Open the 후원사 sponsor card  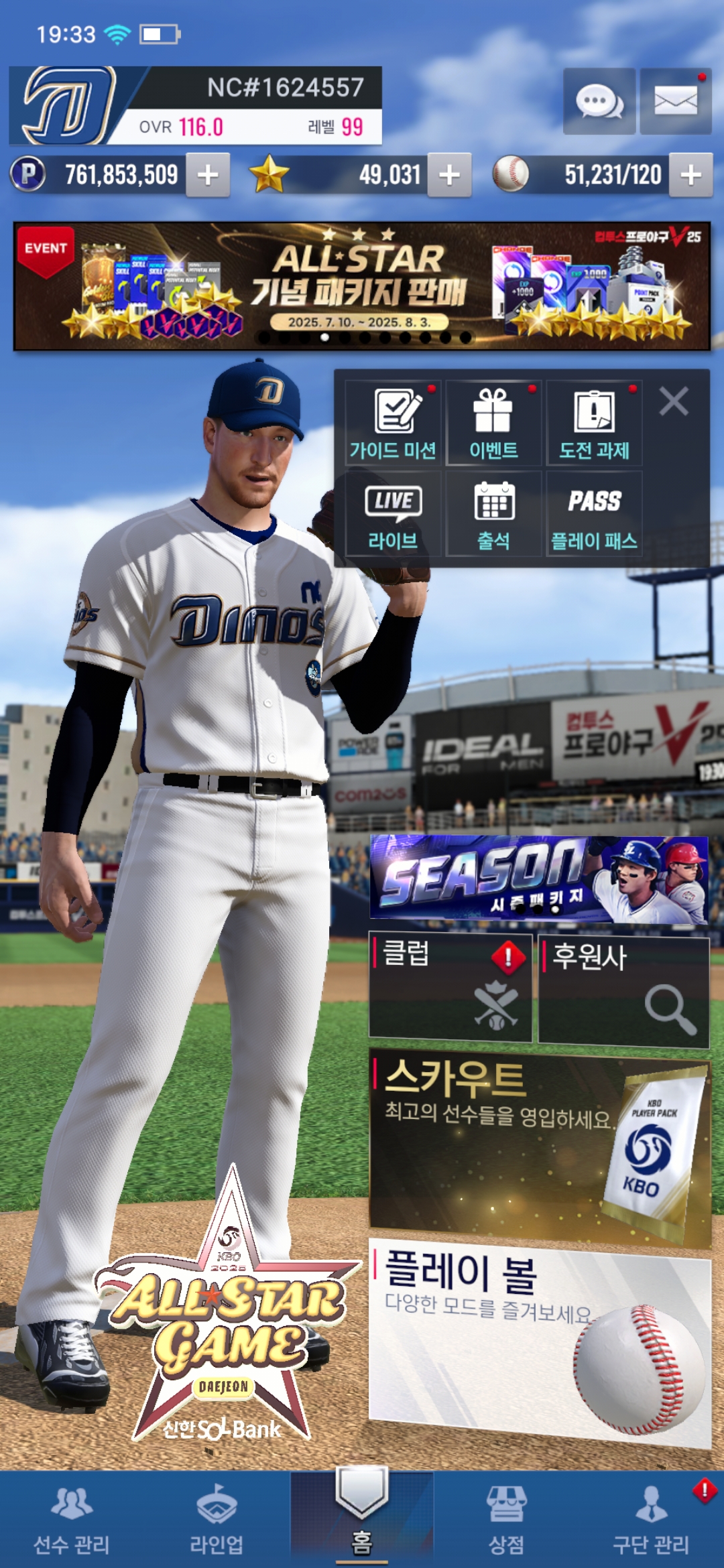click(623, 992)
